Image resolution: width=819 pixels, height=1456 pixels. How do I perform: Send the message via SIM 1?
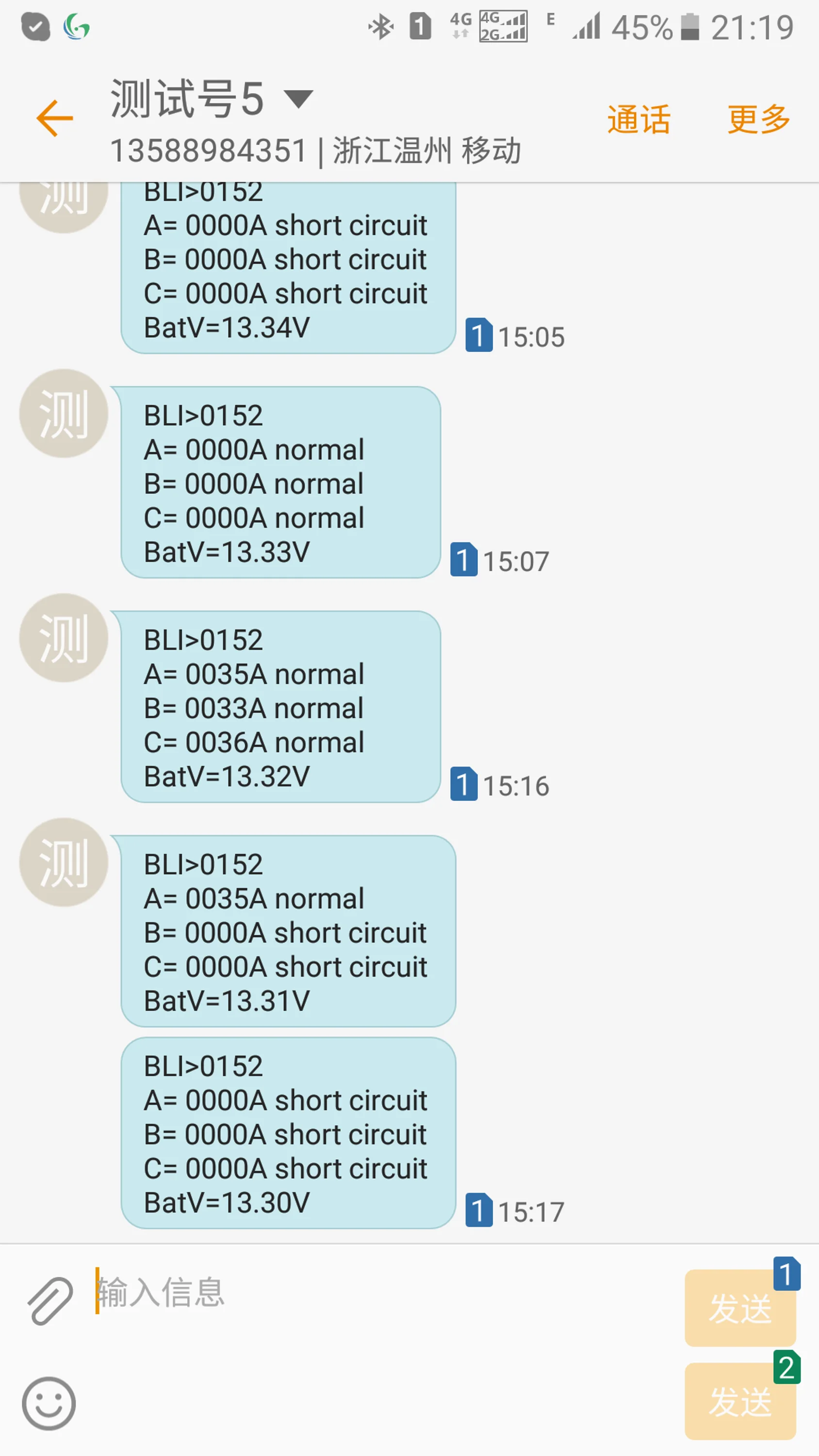click(739, 1308)
